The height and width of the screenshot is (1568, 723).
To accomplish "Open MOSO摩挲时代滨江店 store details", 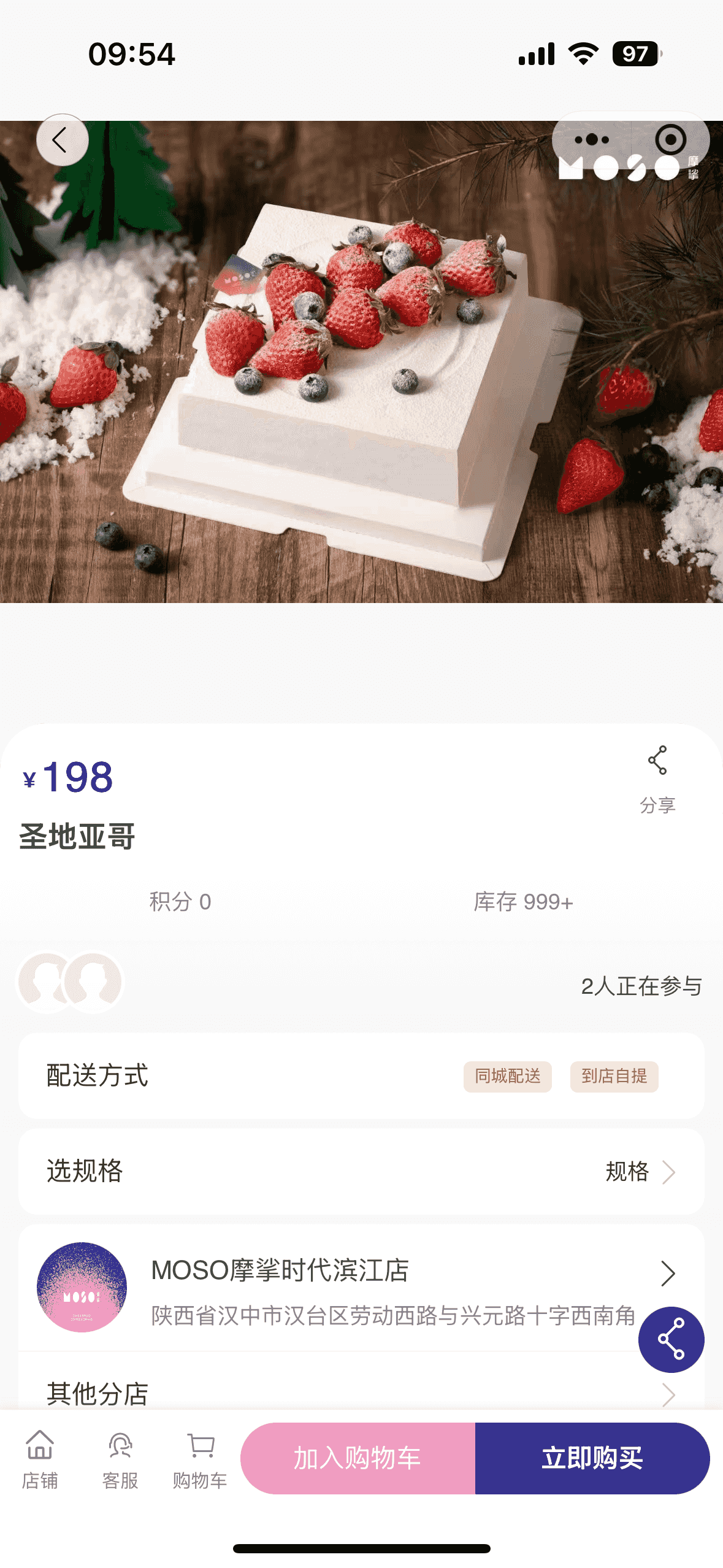I will tap(361, 1288).
